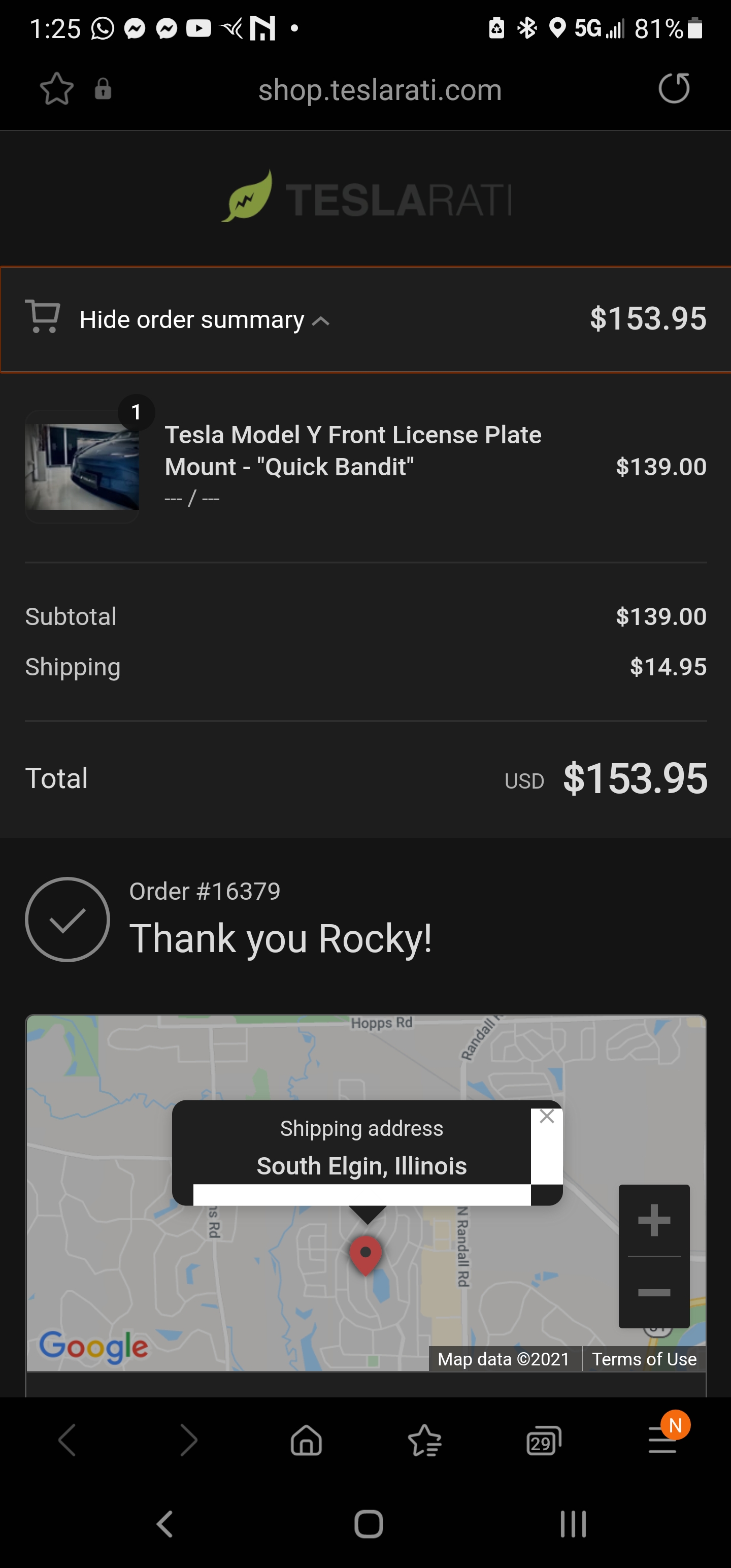Reload the page
This screenshot has height=1568, width=731.
pos(674,89)
